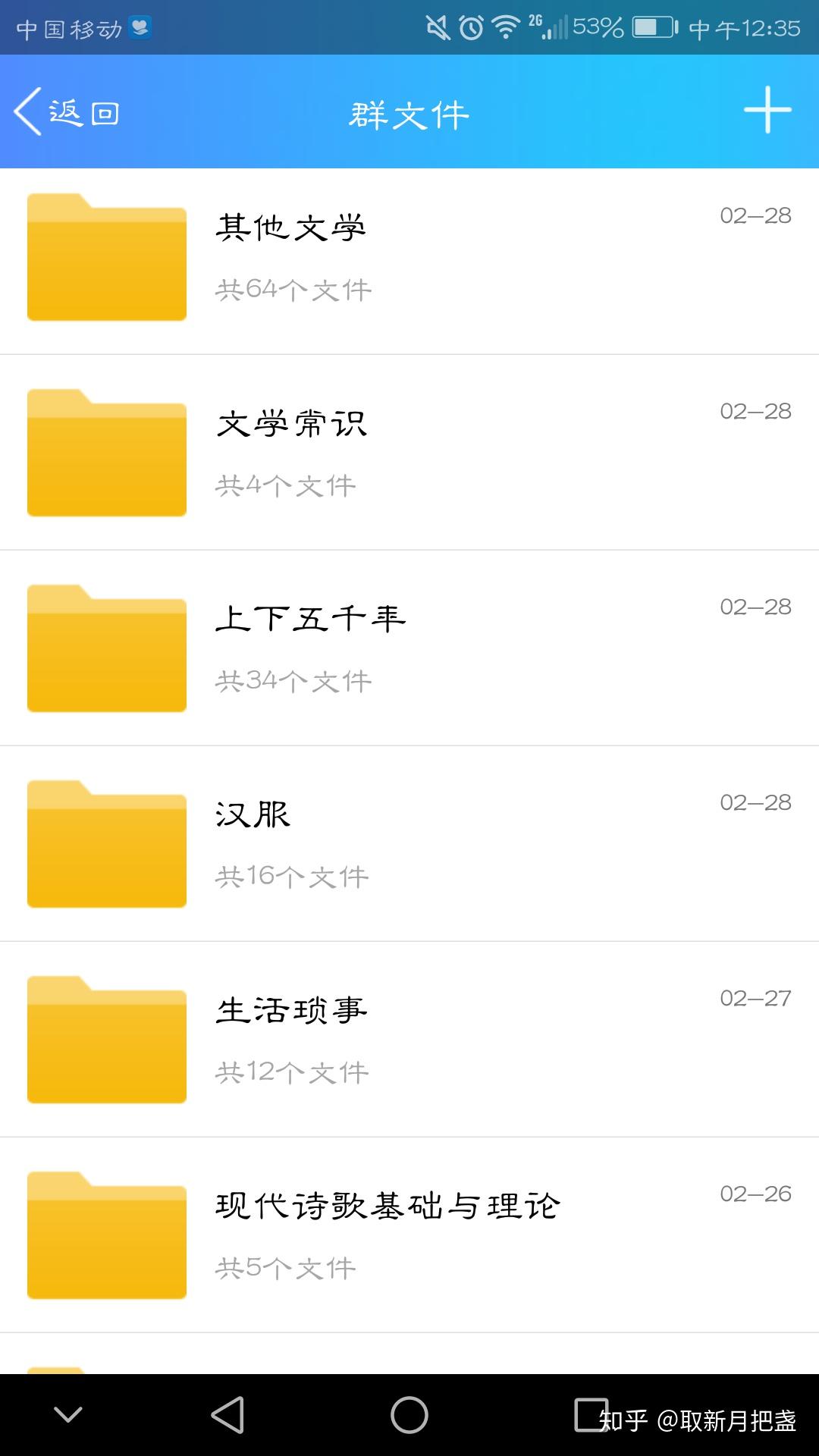Viewport: 819px width, 1456px height.
Task: Open the 现代诗歌基础与理论 folder icon
Action: pyautogui.click(x=106, y=1234)
